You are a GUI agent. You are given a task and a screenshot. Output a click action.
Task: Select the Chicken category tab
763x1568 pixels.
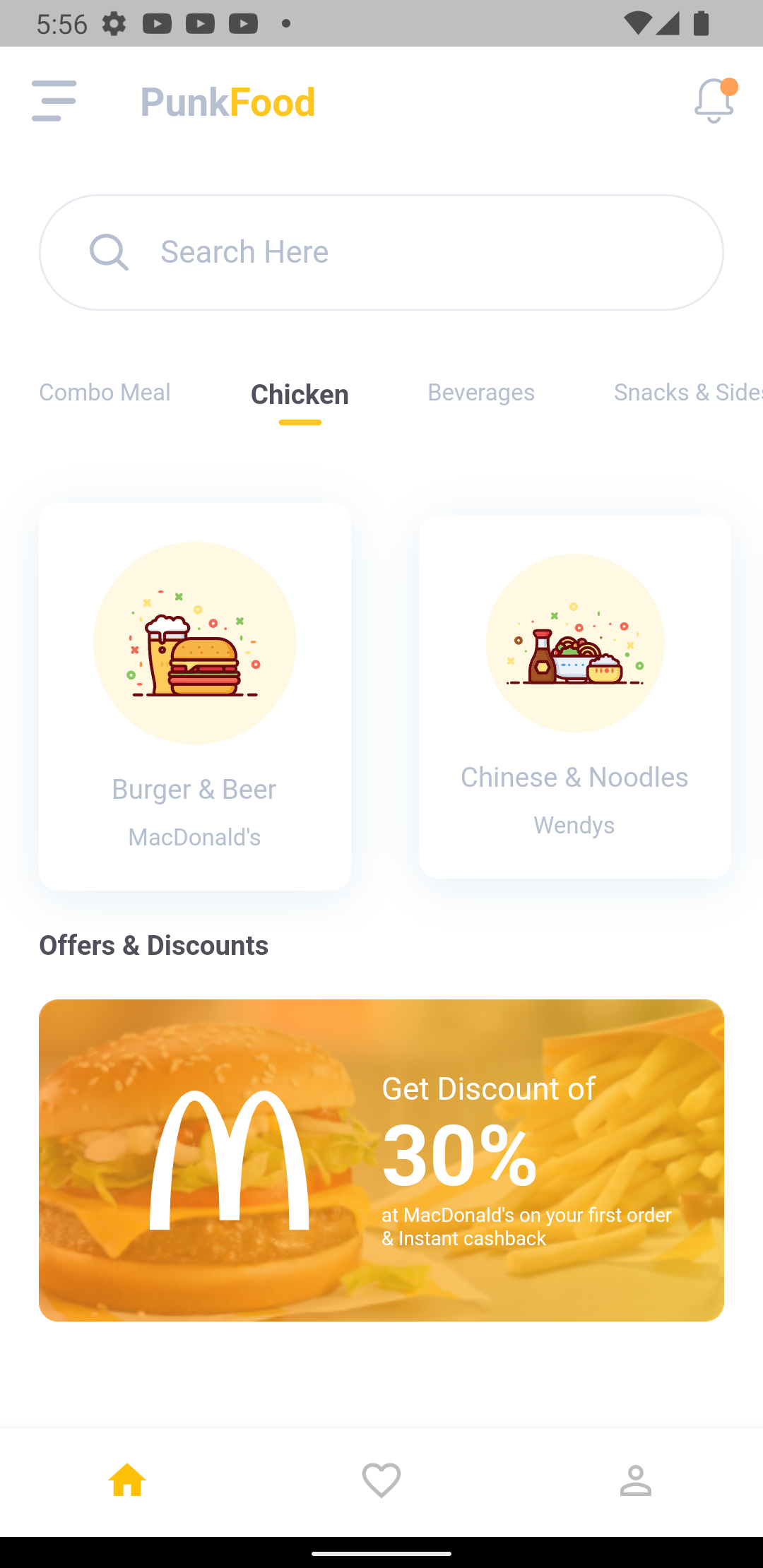click(x=300, y=394)
